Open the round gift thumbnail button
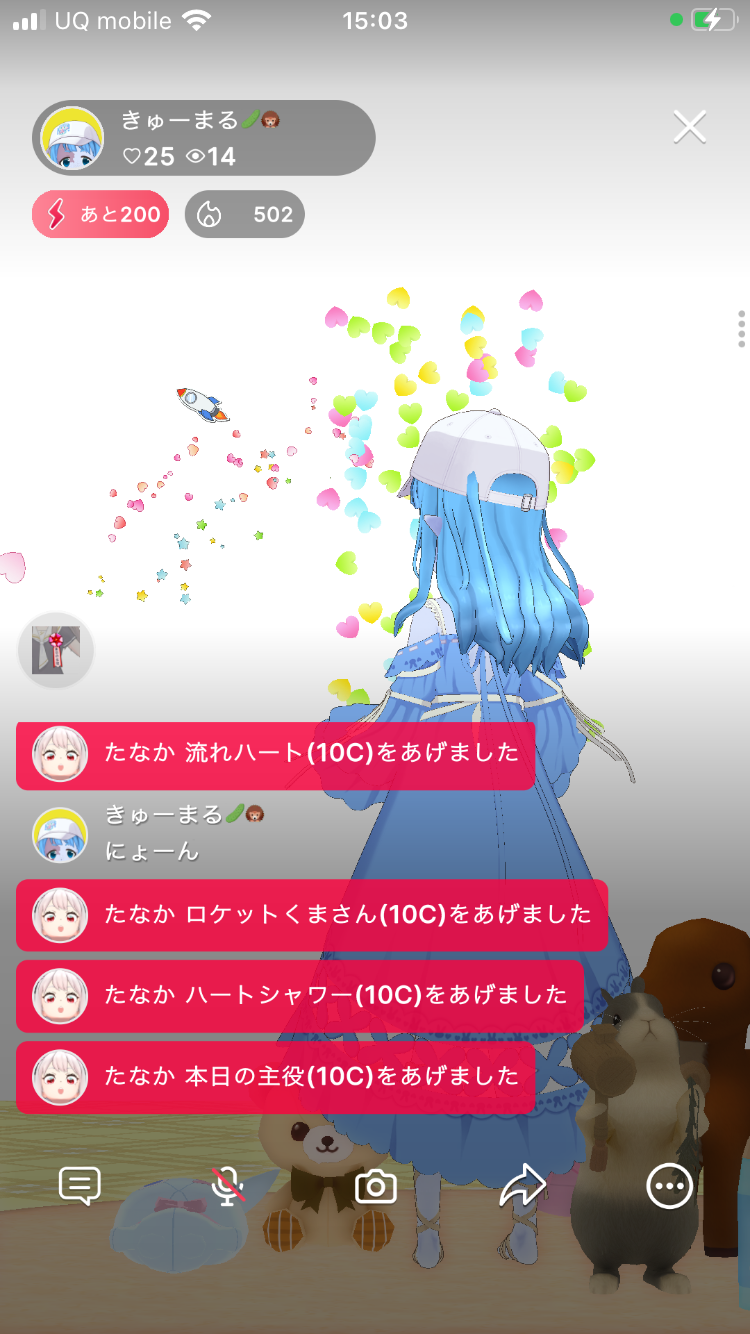Viewport: 750px width, 1334px height. coord(56,650)
